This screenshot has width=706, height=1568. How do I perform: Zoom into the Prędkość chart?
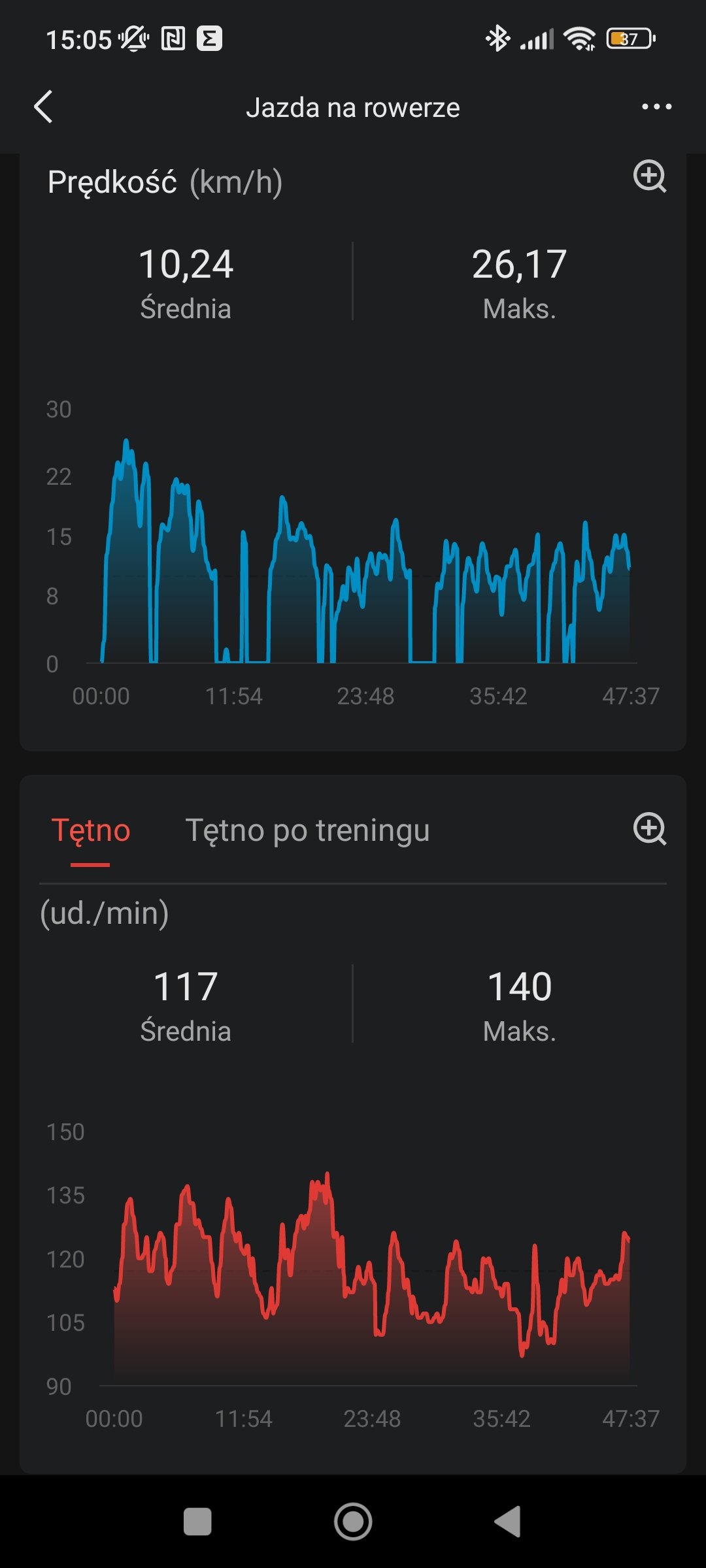[650, 176]
